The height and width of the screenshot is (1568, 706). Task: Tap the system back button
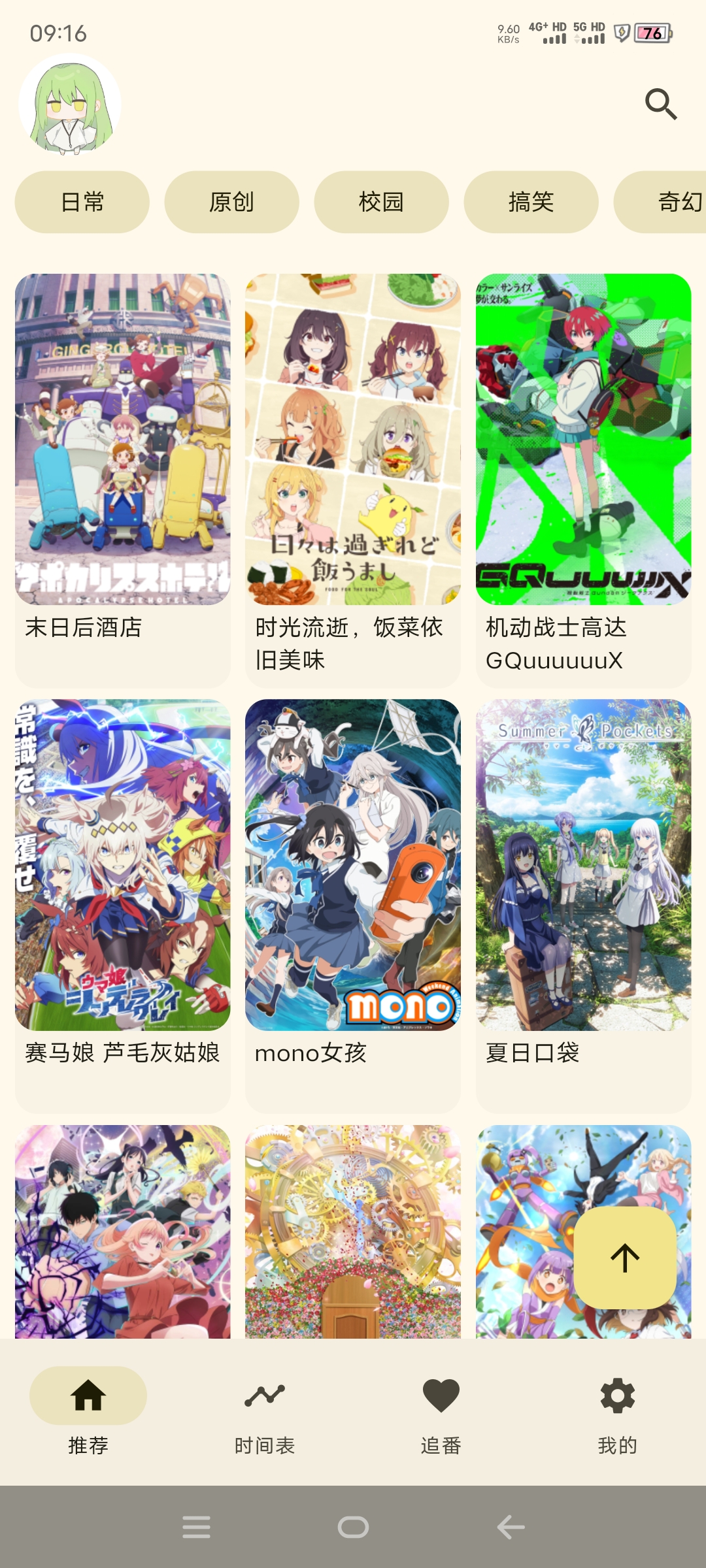click(x=511, y=1527)
